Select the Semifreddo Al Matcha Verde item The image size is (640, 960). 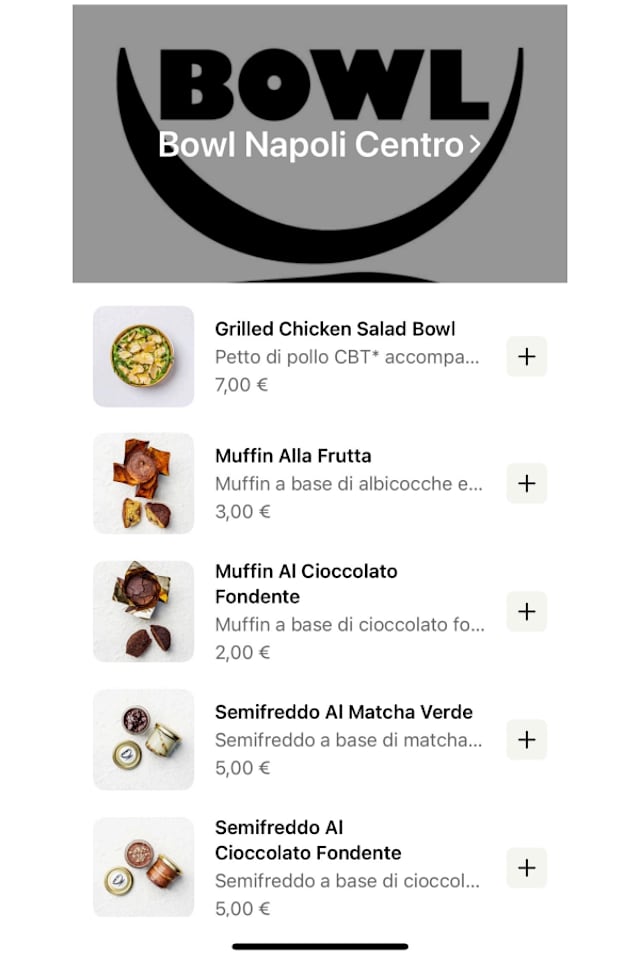coord(343,712)
